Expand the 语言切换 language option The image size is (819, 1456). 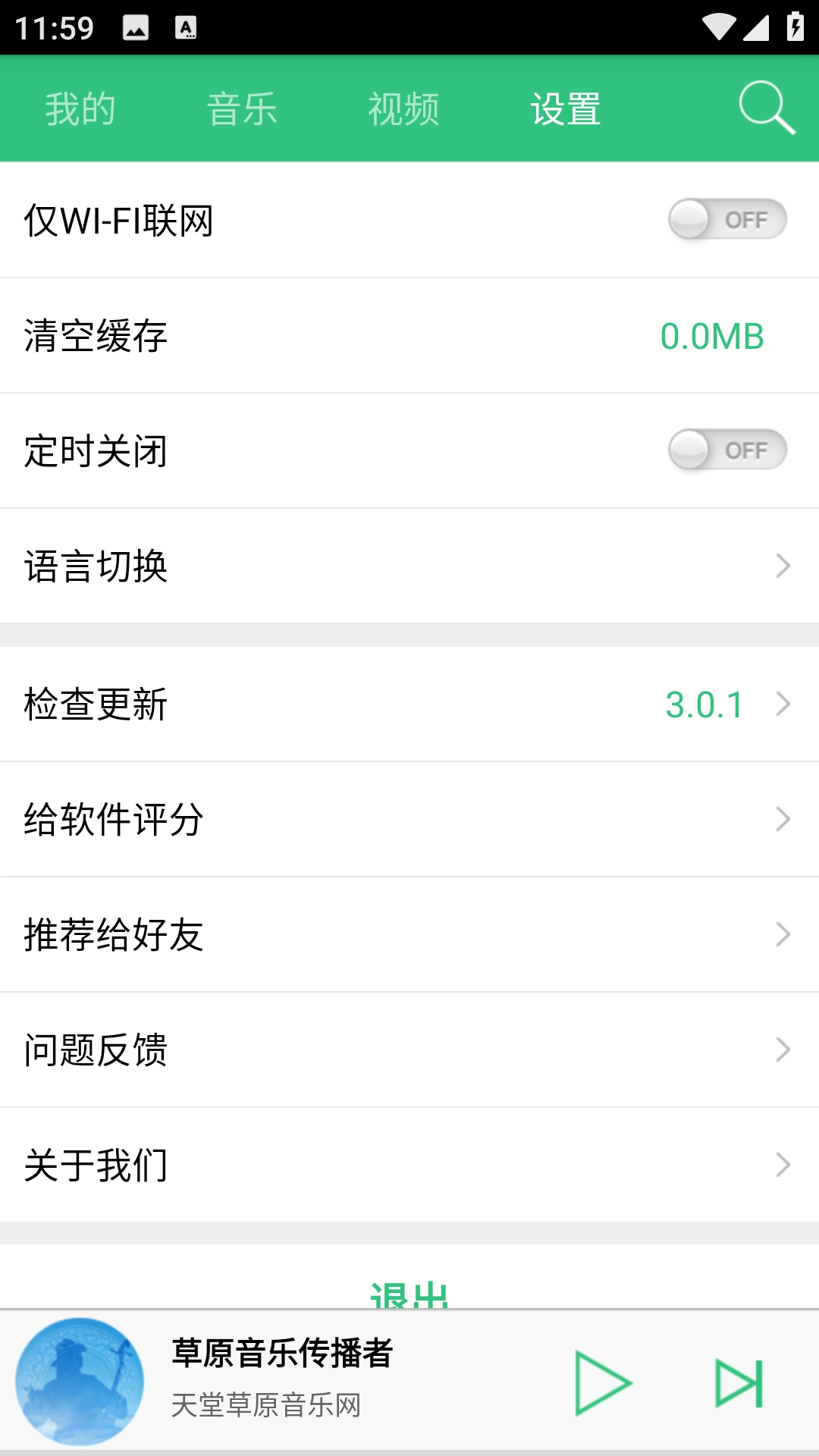point(409,564)
